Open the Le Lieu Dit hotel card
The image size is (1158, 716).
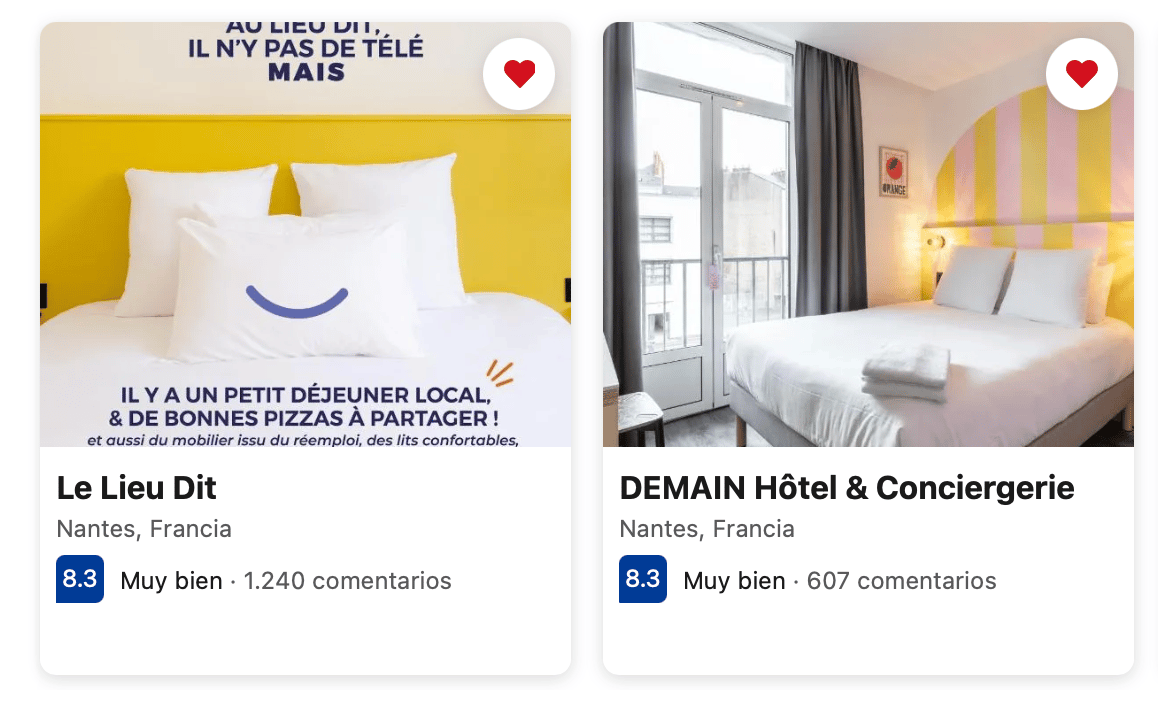137,488
